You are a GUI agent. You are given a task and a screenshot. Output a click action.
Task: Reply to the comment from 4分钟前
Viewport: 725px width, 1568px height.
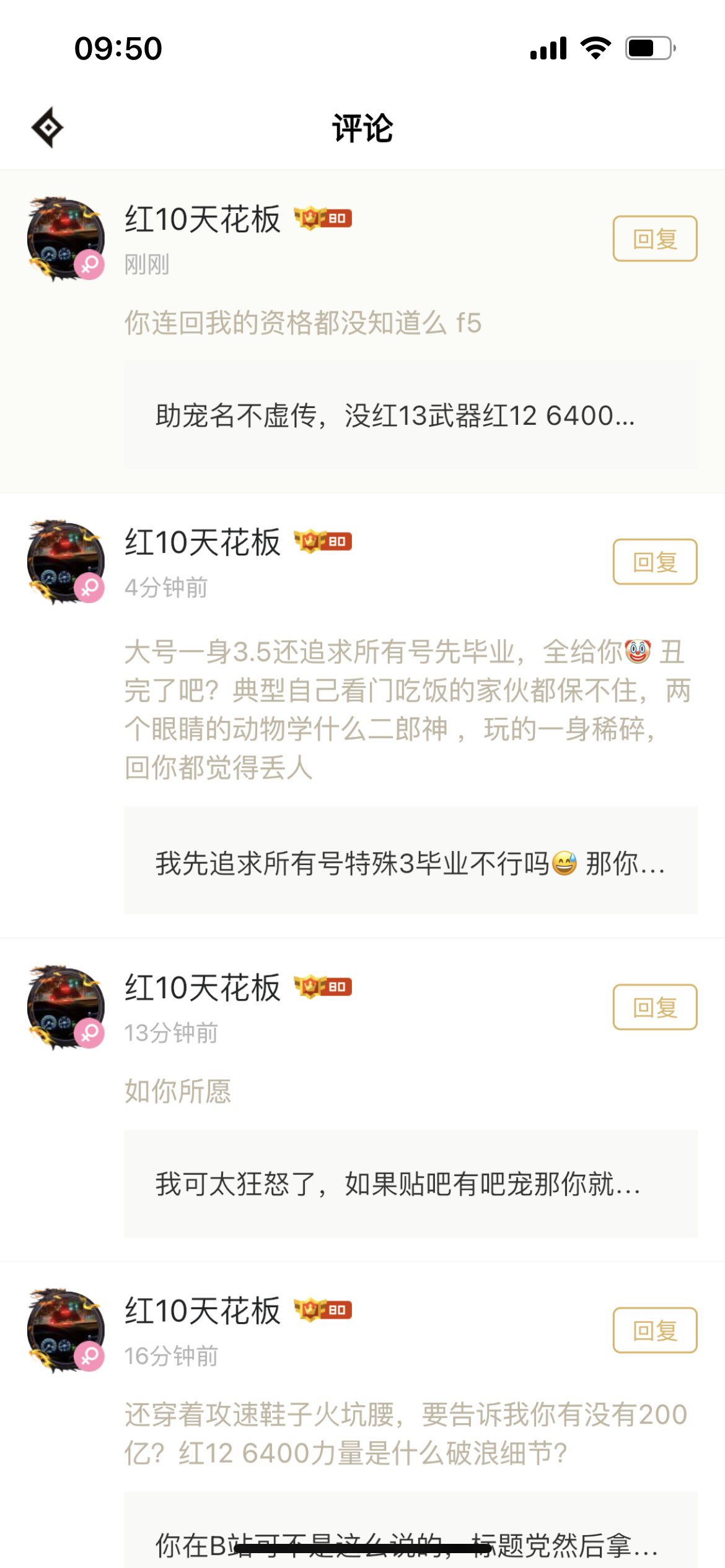pyautogui.click(x=654, y=562)
